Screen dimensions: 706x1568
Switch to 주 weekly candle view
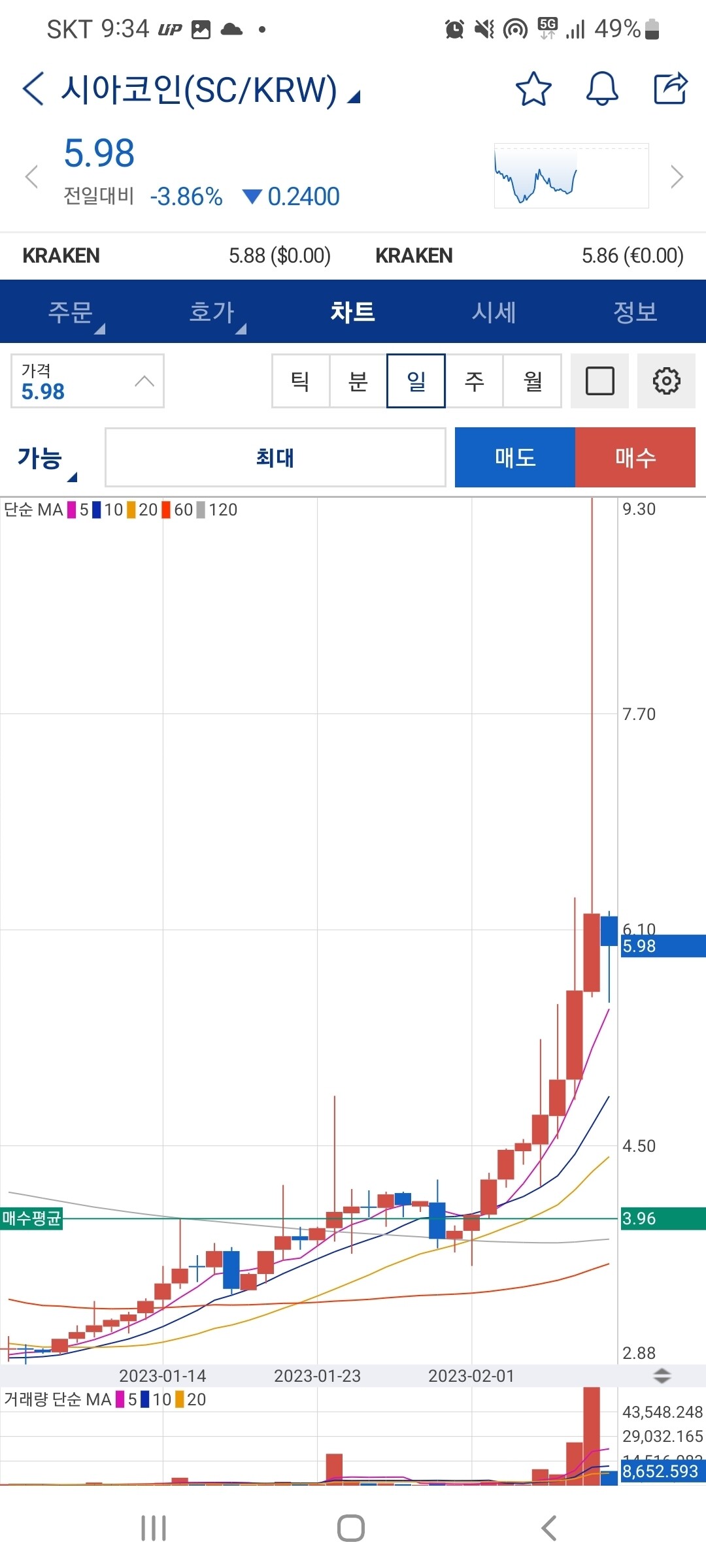pyautogui.click(x=474, y=381)
